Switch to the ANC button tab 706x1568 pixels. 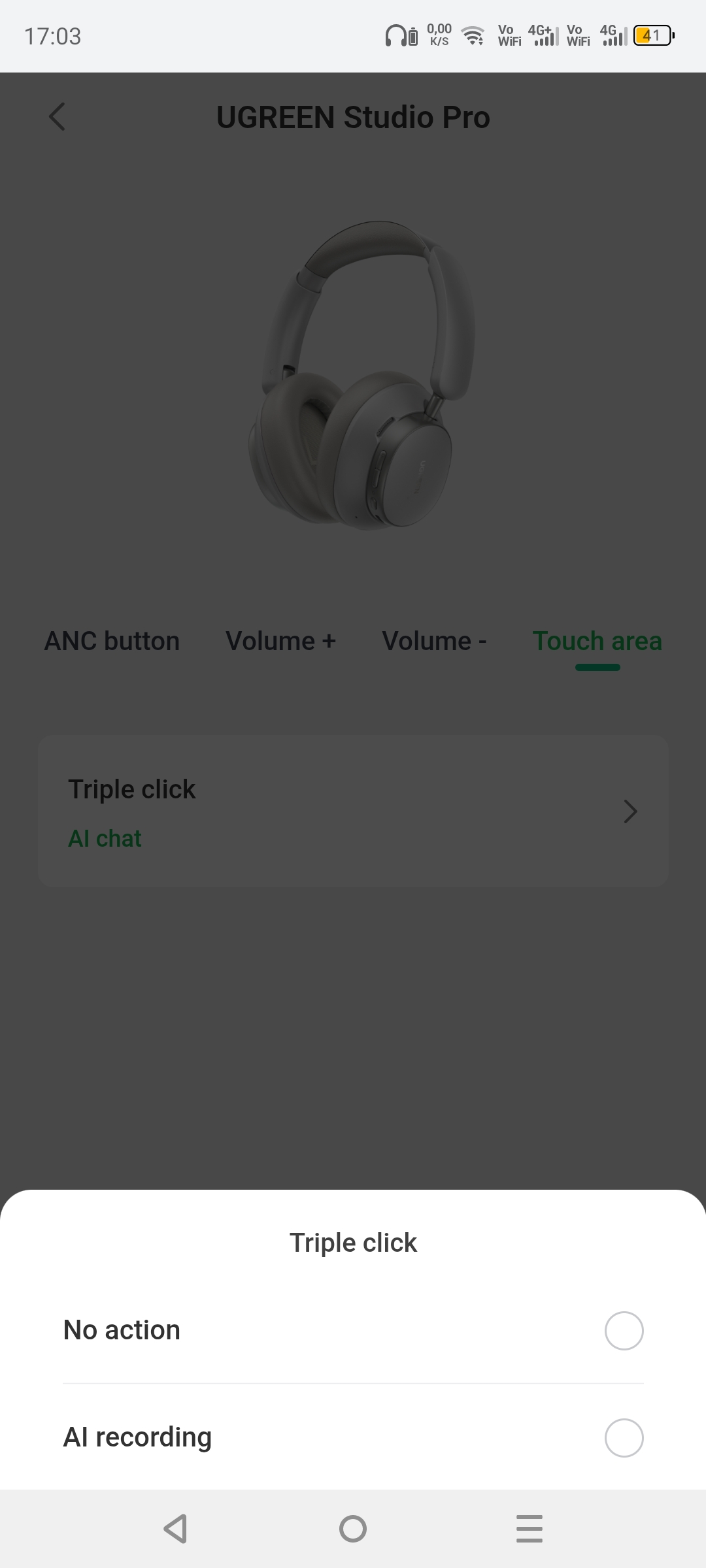pos(112,641)
